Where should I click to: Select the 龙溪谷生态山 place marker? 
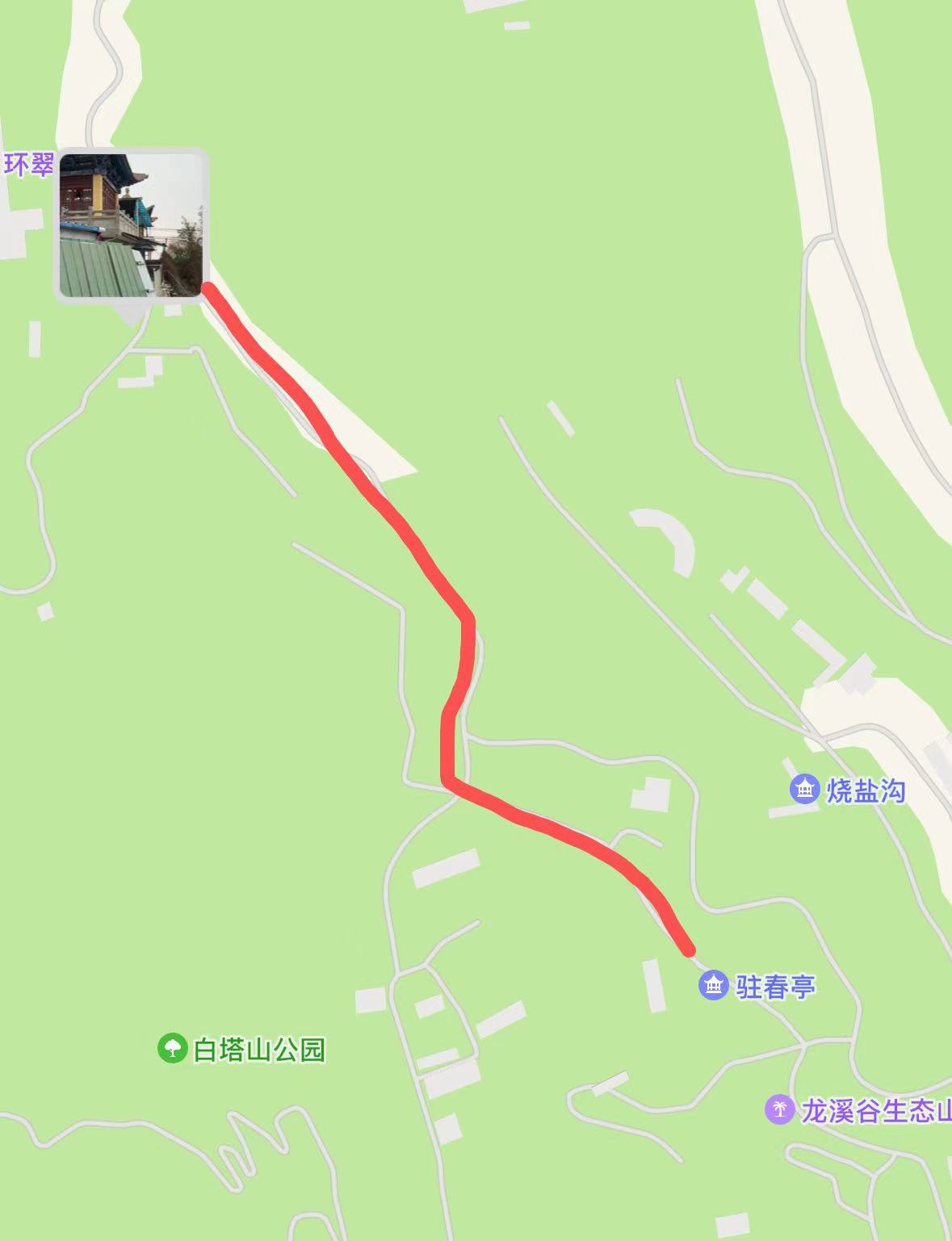pos(779,1110)
